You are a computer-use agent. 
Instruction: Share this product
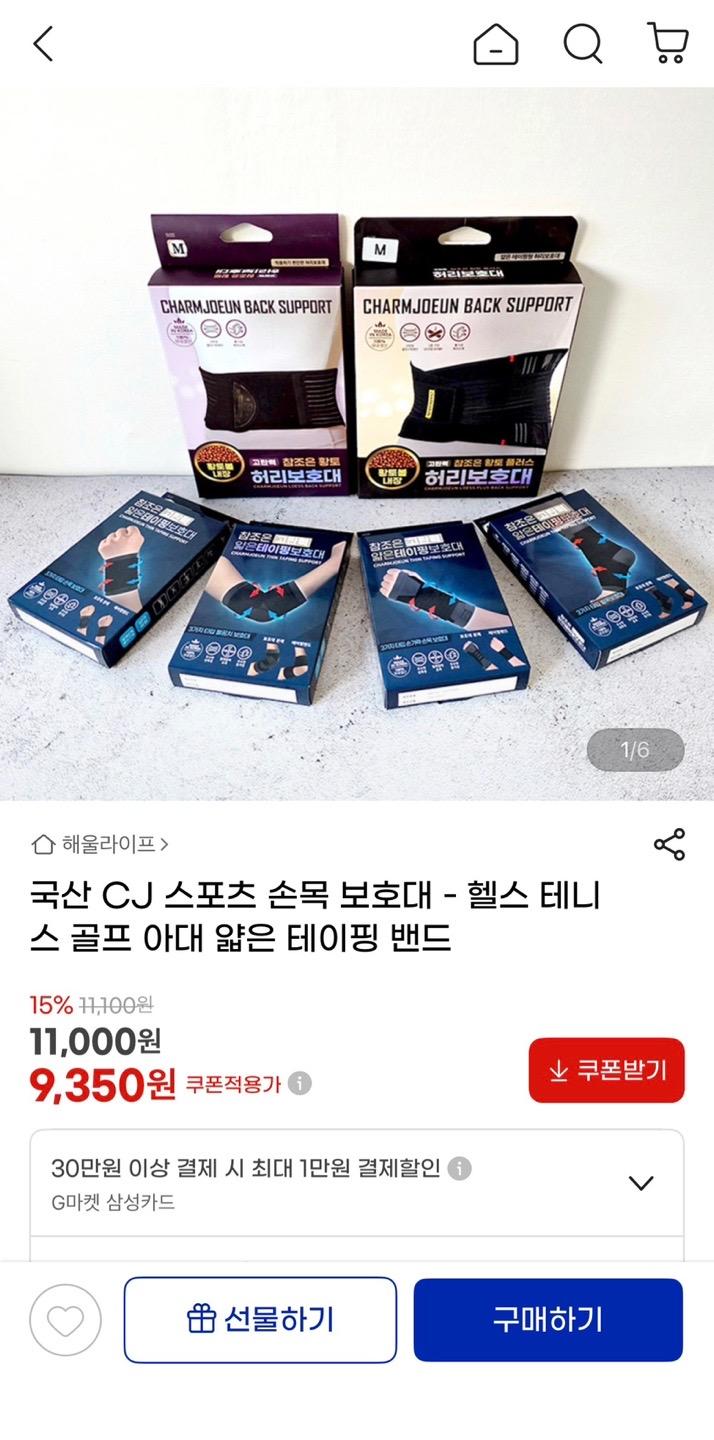coord(669,844)
